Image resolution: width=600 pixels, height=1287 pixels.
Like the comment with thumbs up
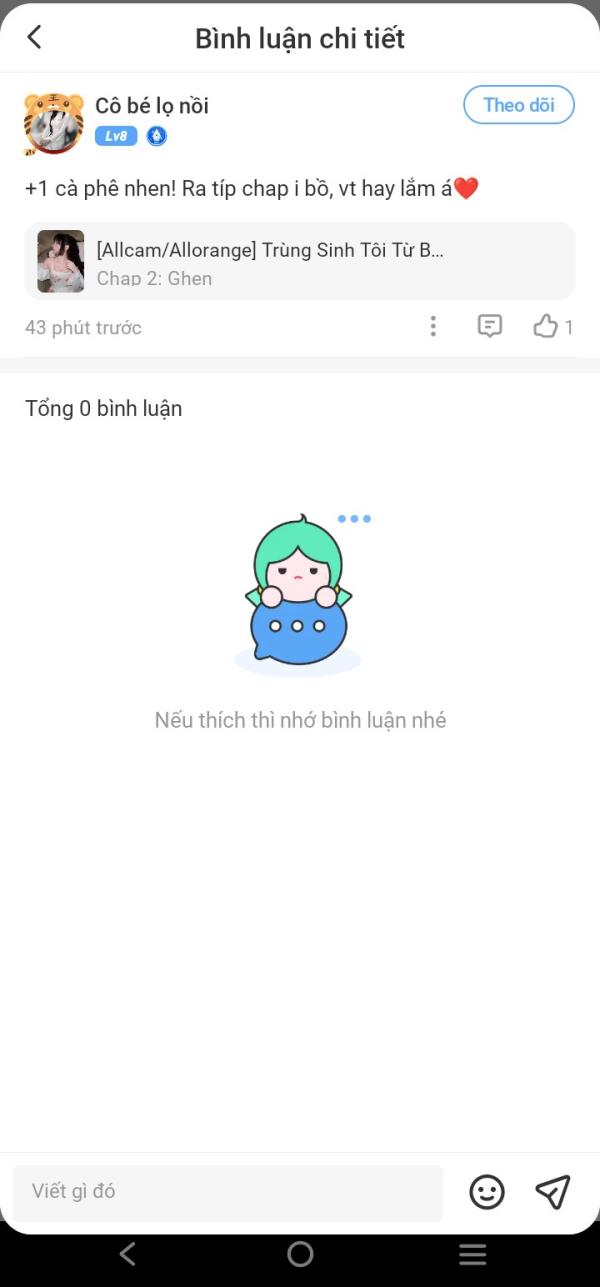(x=546, y=326)
